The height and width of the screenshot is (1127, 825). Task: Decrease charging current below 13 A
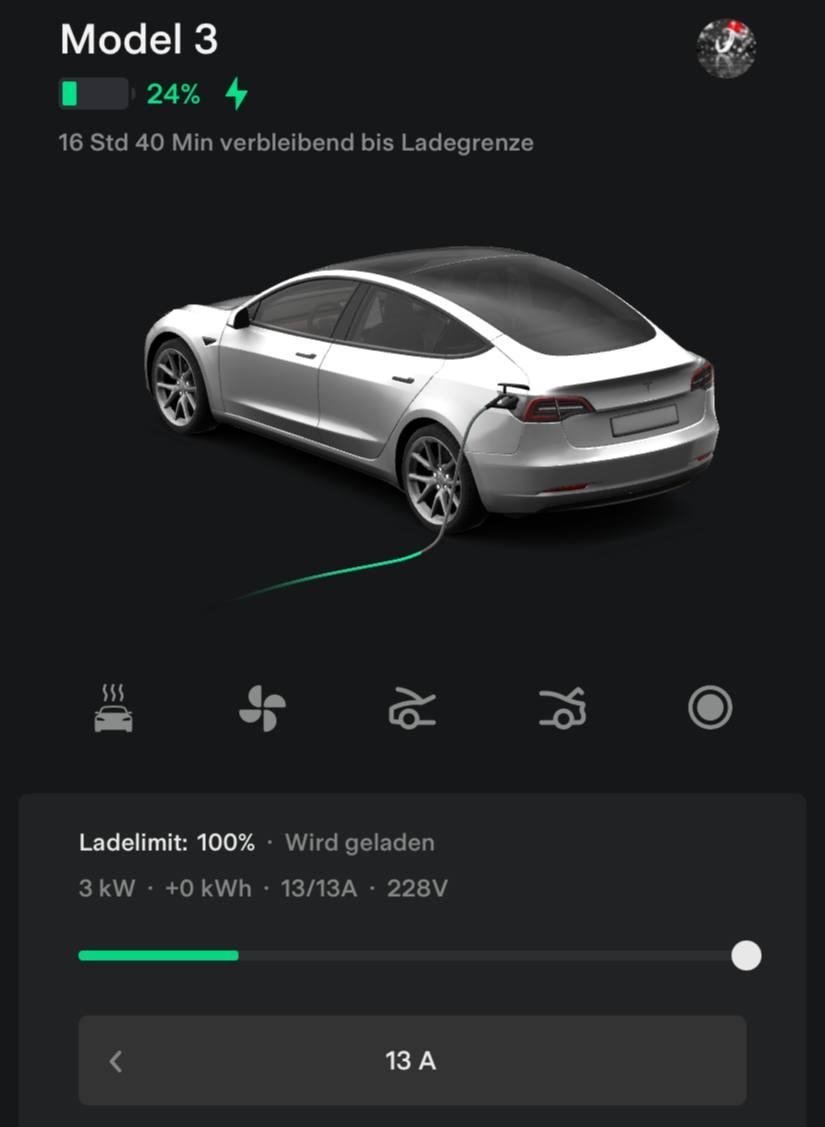click(x=116, y=1061)
